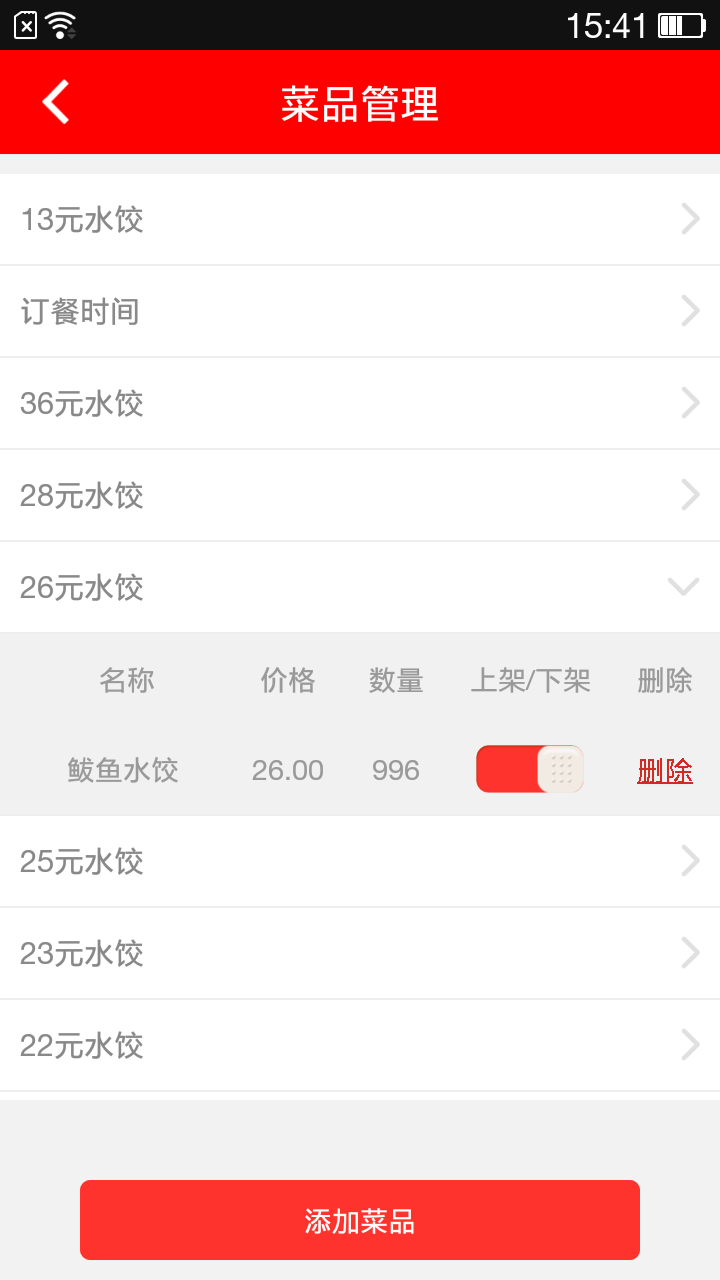The height and width of the screenshot is (1280, 720).
Task: Open details for the 13元水饺 item
Action: [360, 219]
